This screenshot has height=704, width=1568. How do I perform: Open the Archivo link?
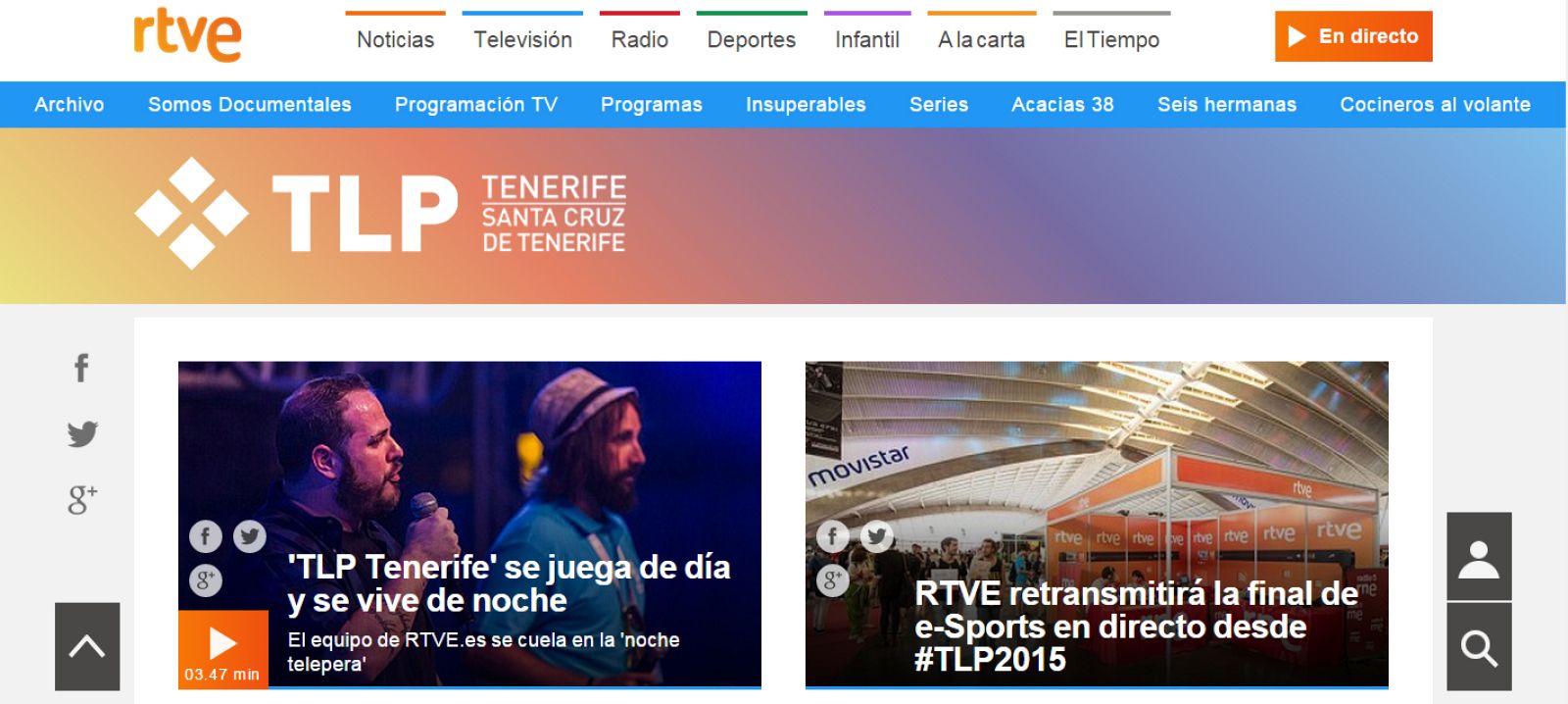tap(69, 104)
